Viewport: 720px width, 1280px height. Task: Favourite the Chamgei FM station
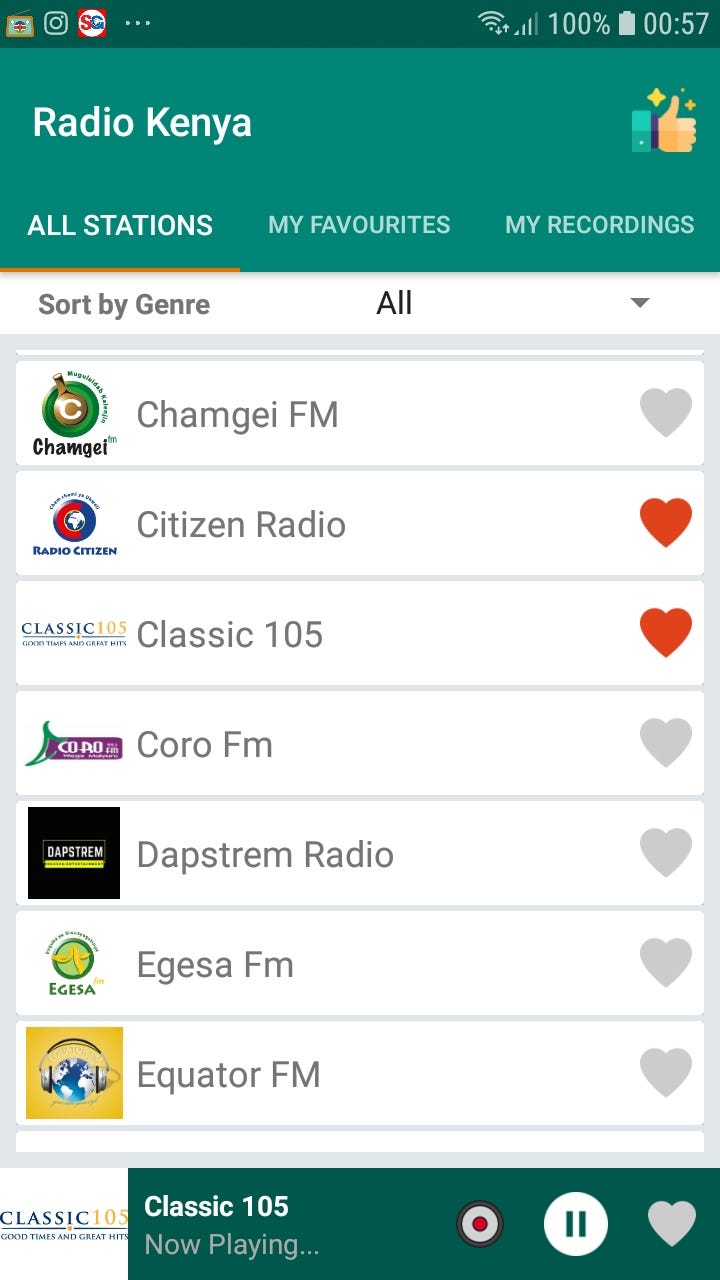click(666, 412)
